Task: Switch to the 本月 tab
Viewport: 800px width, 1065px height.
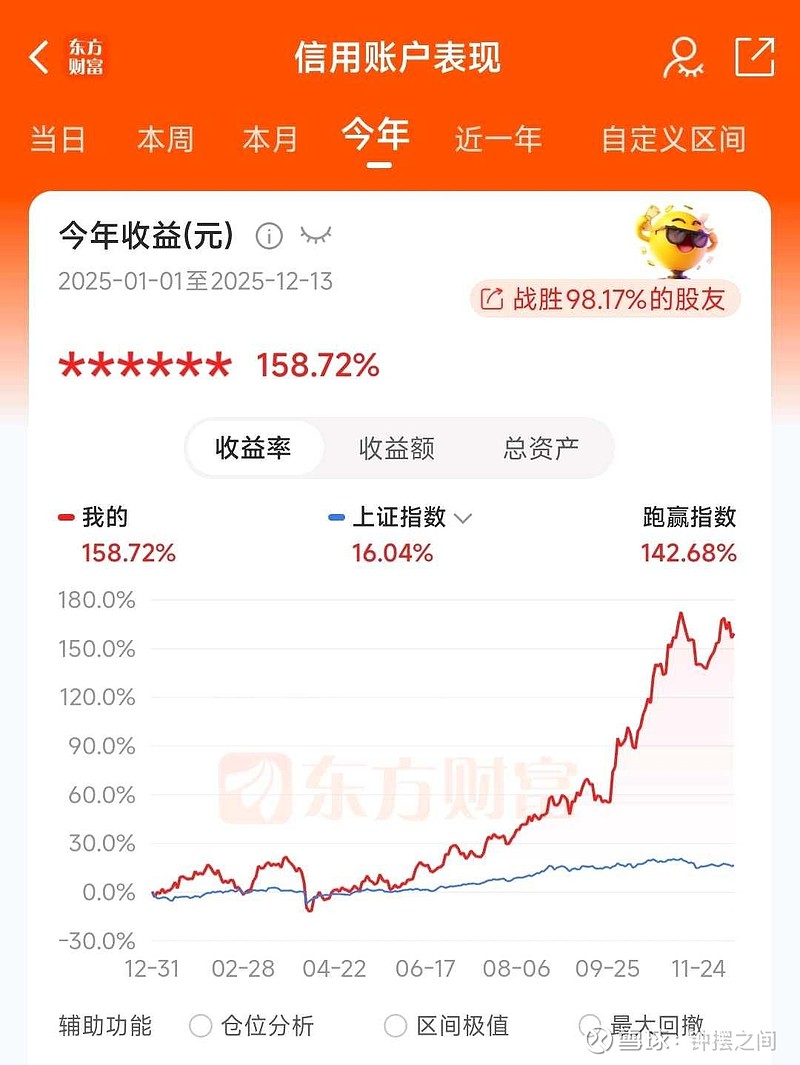Action: tap(270, 139)
